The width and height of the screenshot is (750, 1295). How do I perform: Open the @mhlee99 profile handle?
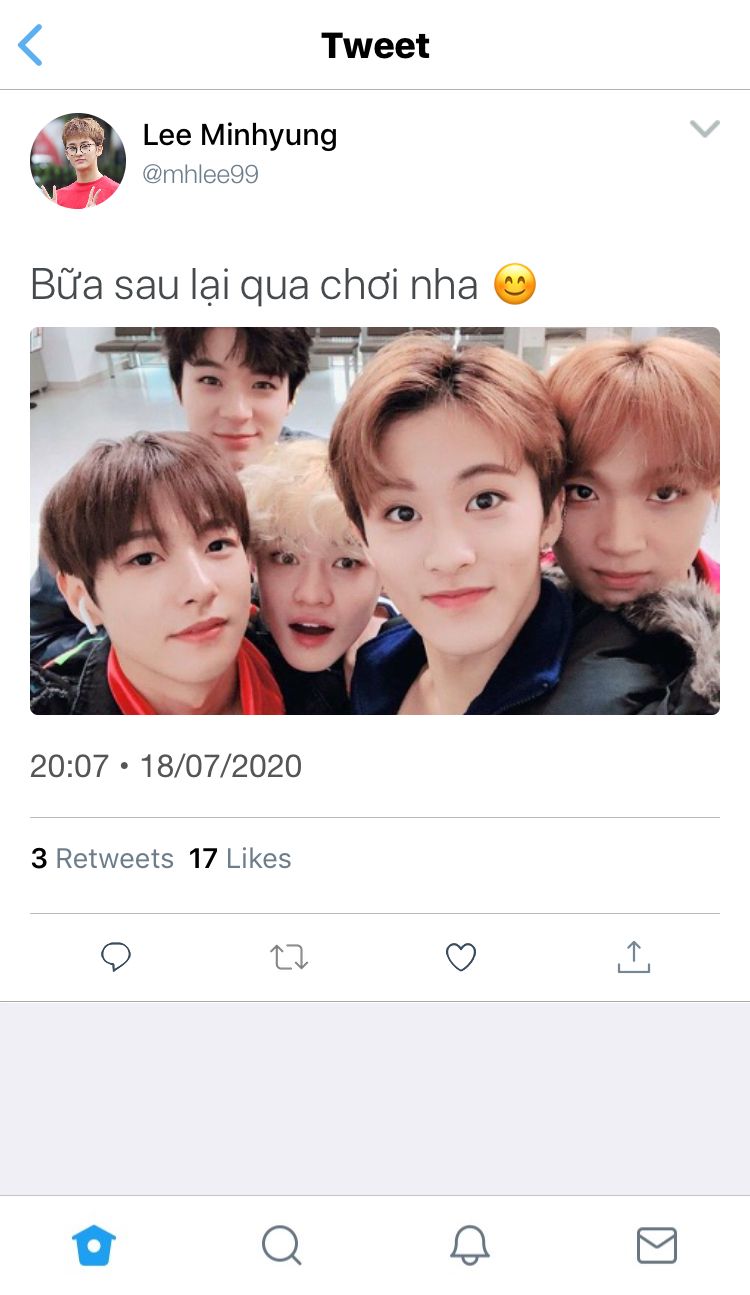(200, 174)
